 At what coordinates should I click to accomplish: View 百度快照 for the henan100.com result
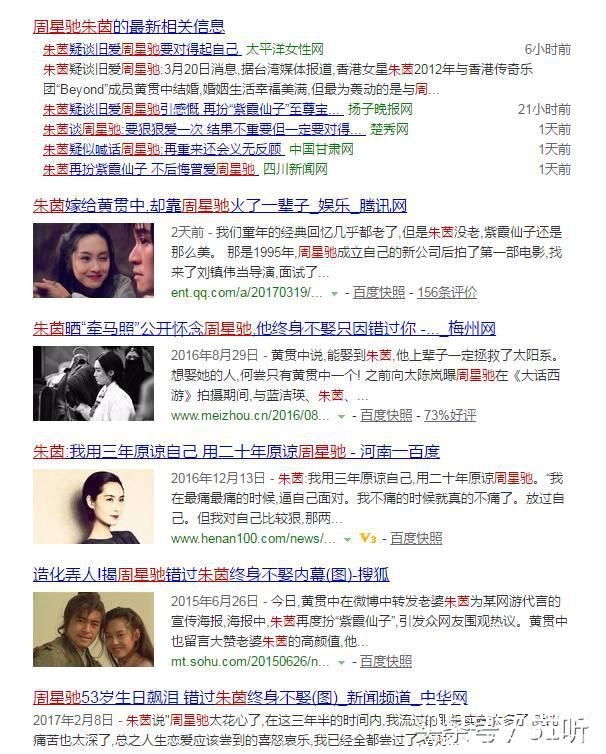tap(416, 538)
